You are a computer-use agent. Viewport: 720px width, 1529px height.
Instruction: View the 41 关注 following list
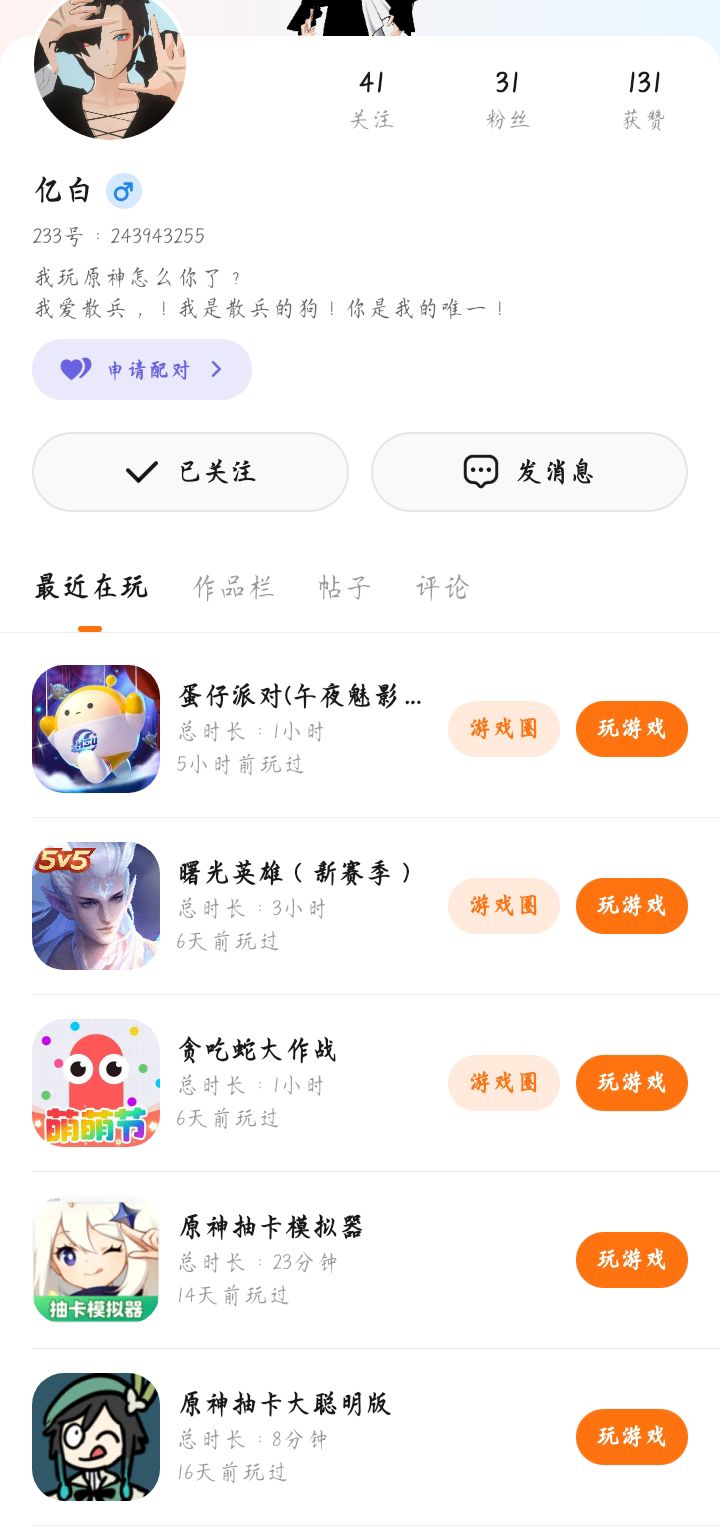[x=371, y=98]
